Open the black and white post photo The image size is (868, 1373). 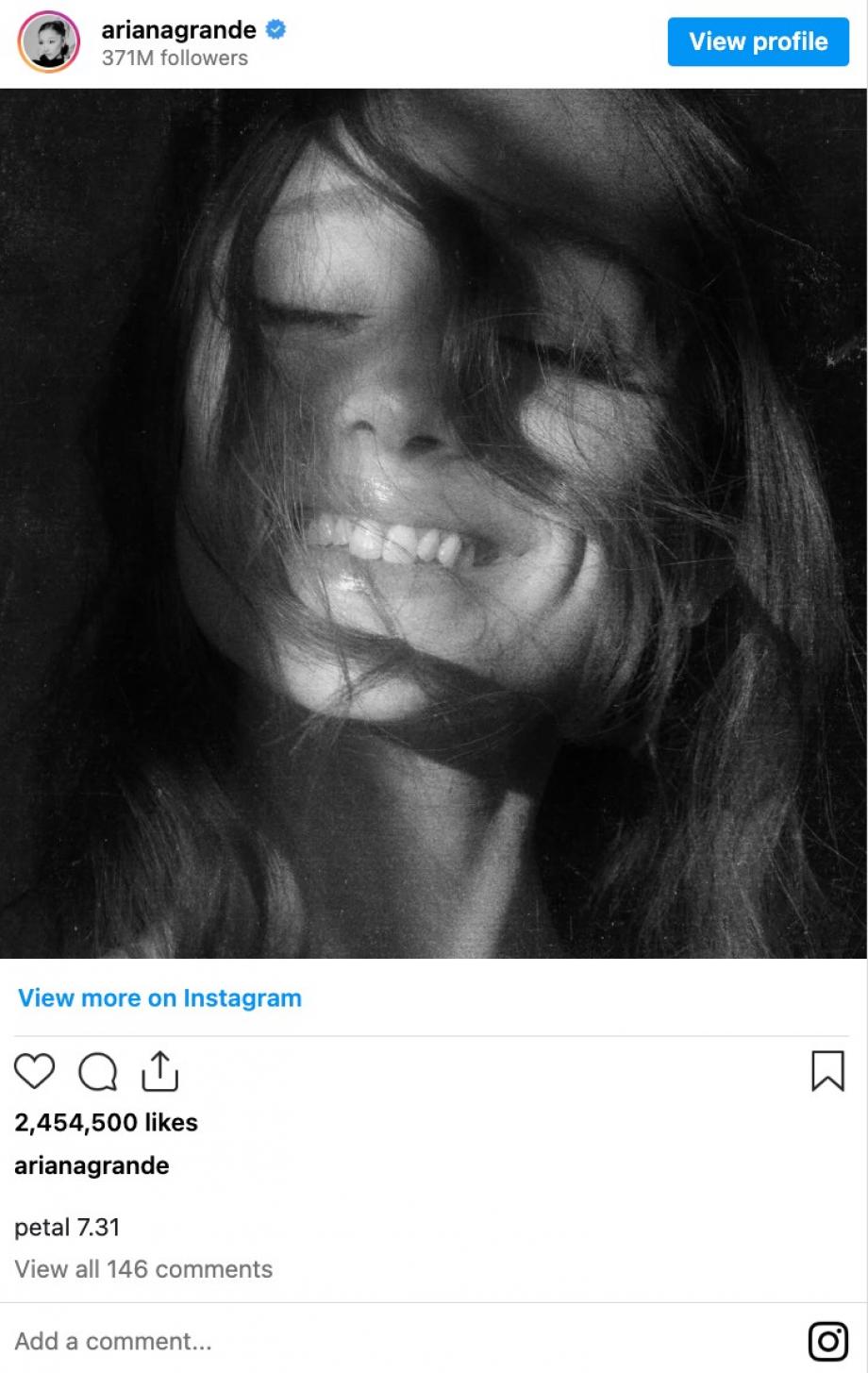tap(433, 524)
